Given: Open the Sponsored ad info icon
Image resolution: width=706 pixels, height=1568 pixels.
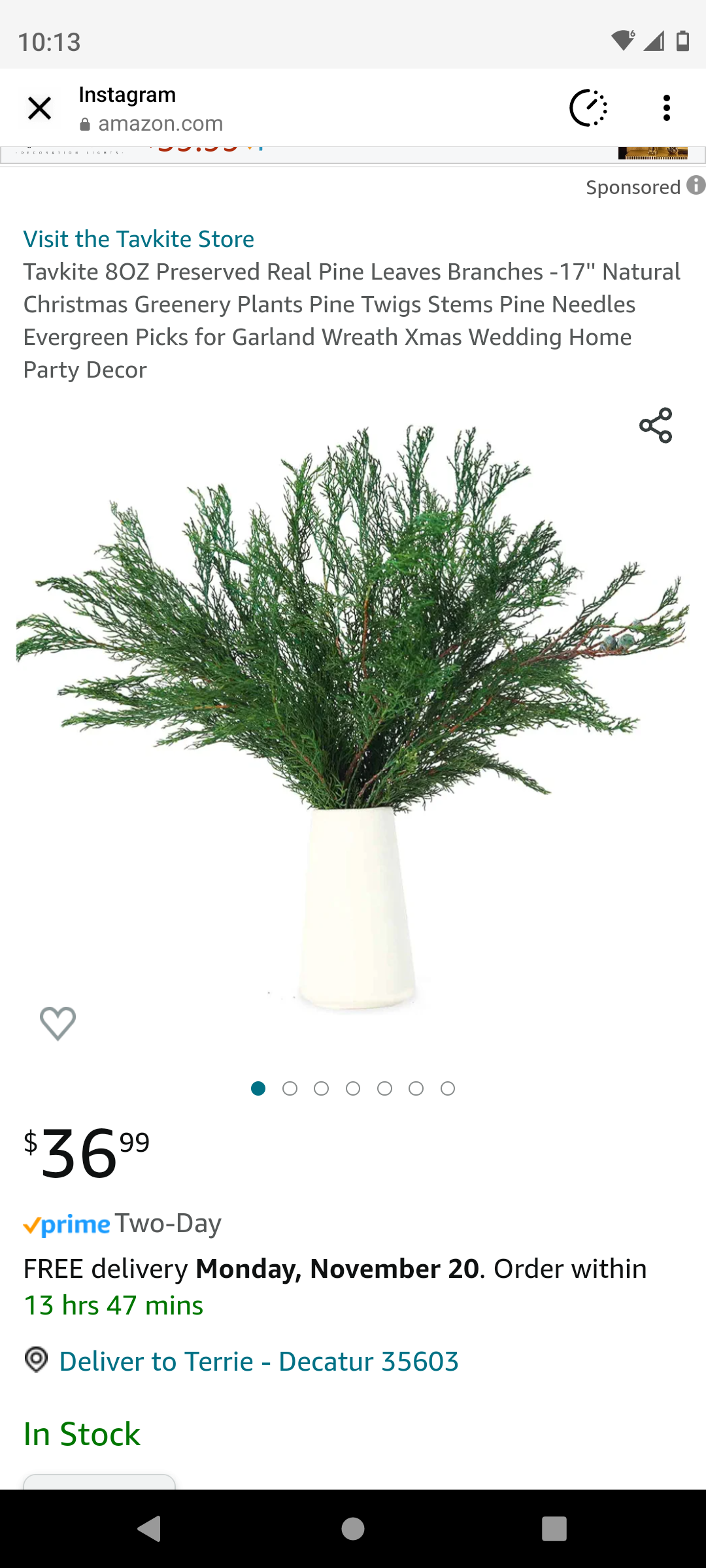Looking at the screenshot, I should coord(696,186).
